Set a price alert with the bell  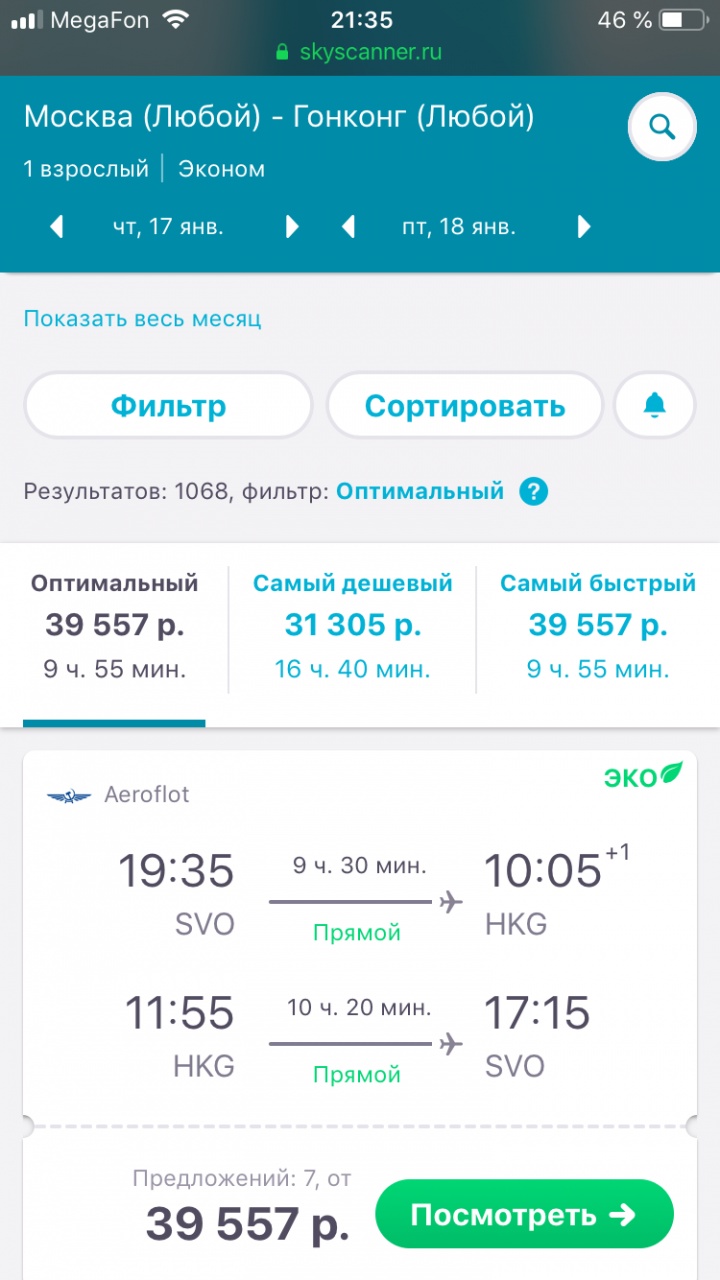click(655, 406)
